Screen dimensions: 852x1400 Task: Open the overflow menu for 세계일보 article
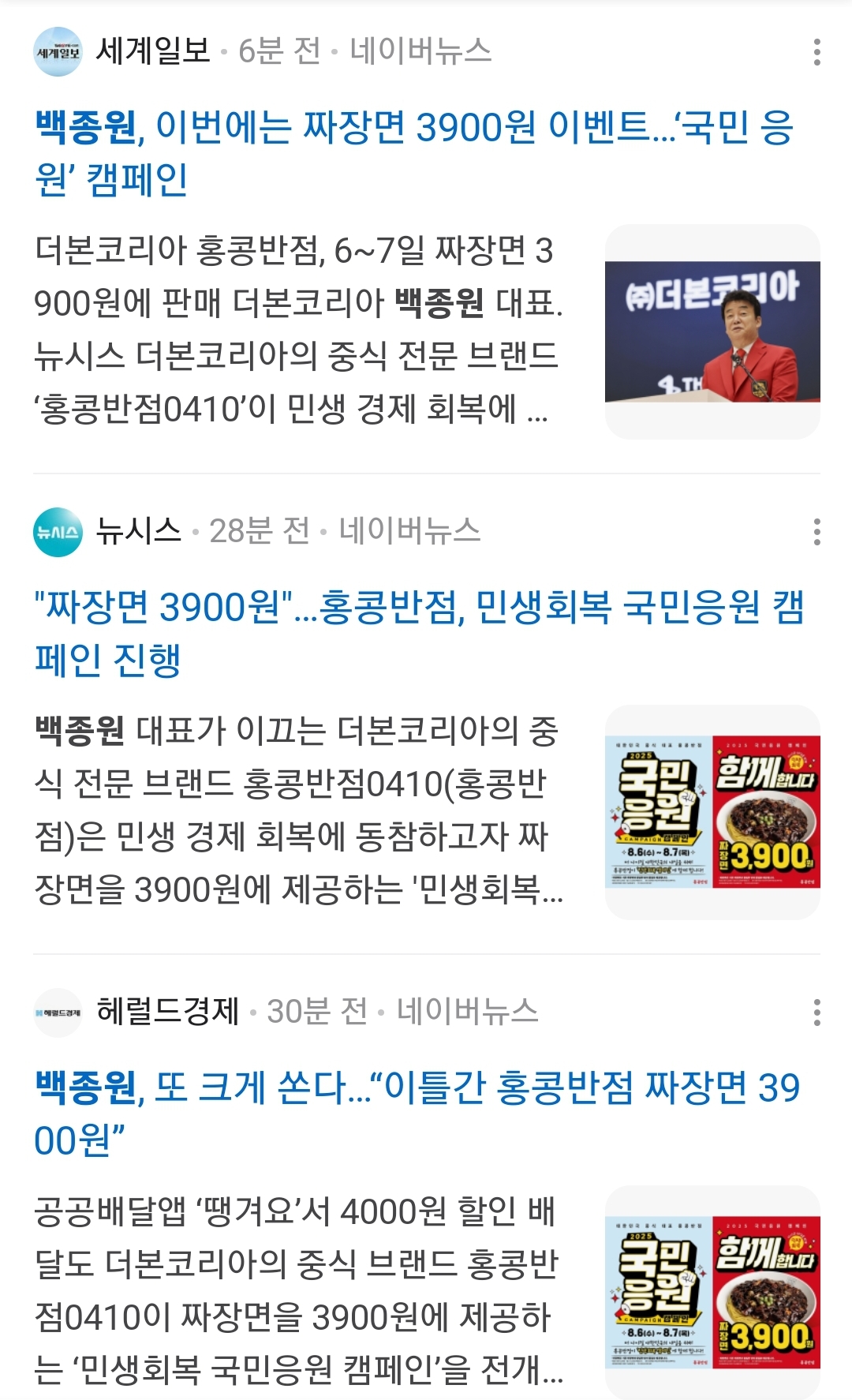coord(816,52)
